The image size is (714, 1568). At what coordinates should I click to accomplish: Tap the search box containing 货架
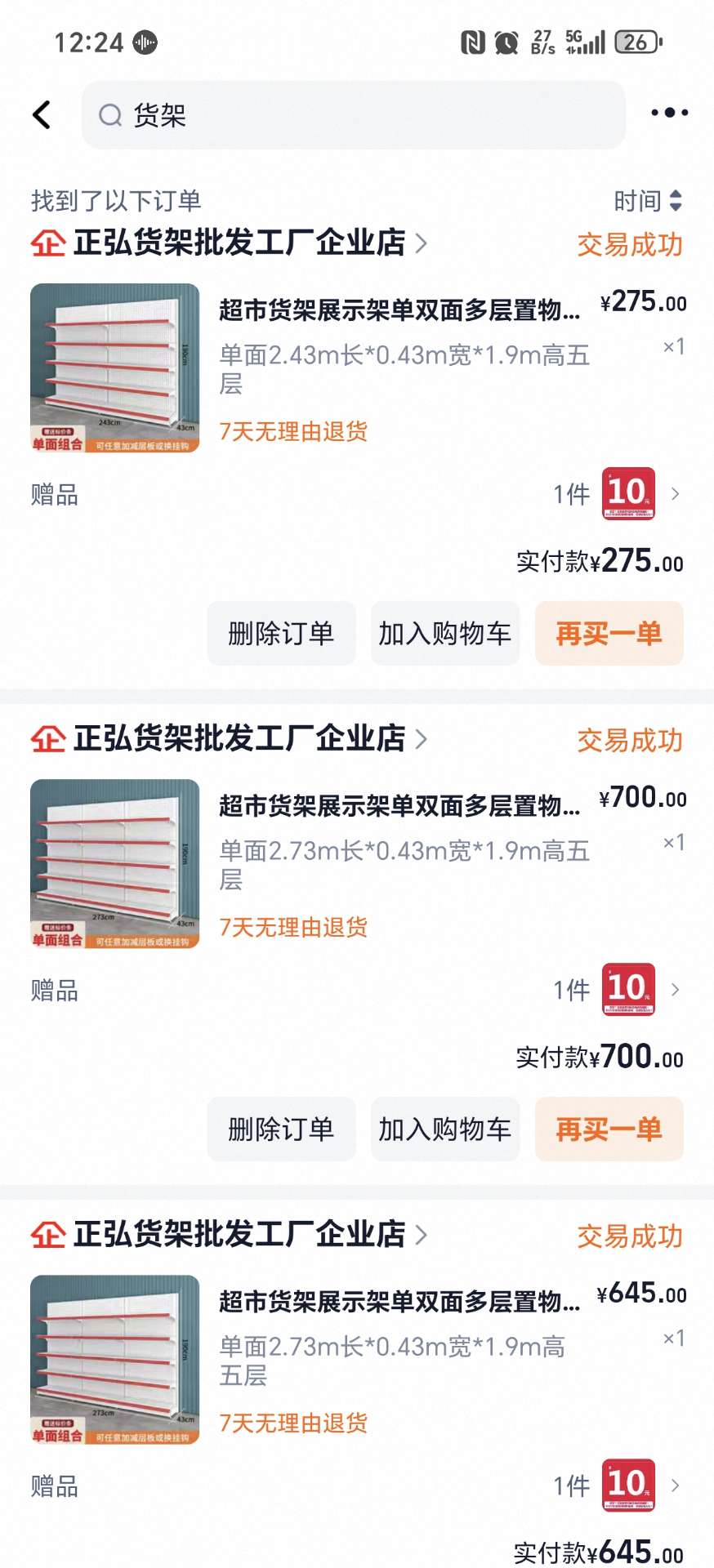(x=353, y=115)
